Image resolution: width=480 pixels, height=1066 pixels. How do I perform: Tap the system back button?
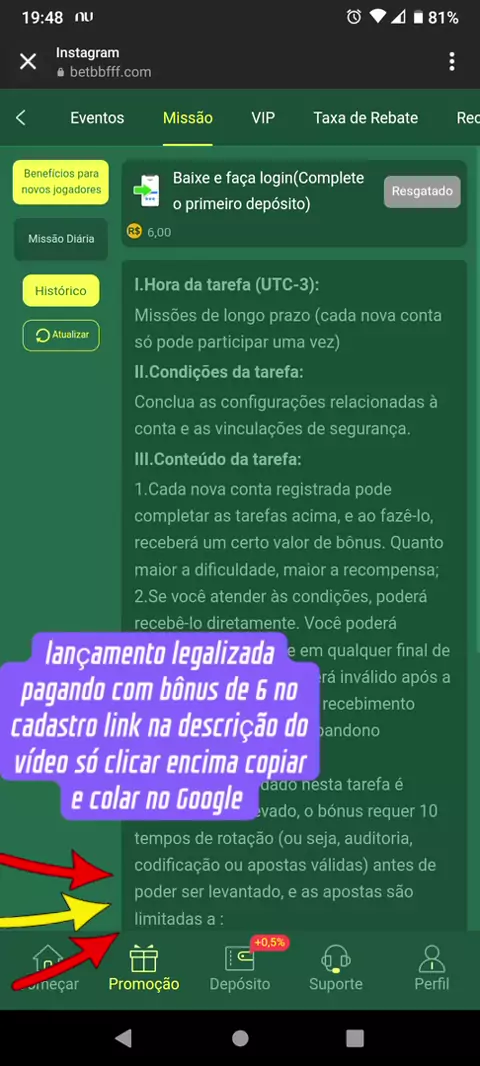pyautogui.click(x=123, y=1037)
